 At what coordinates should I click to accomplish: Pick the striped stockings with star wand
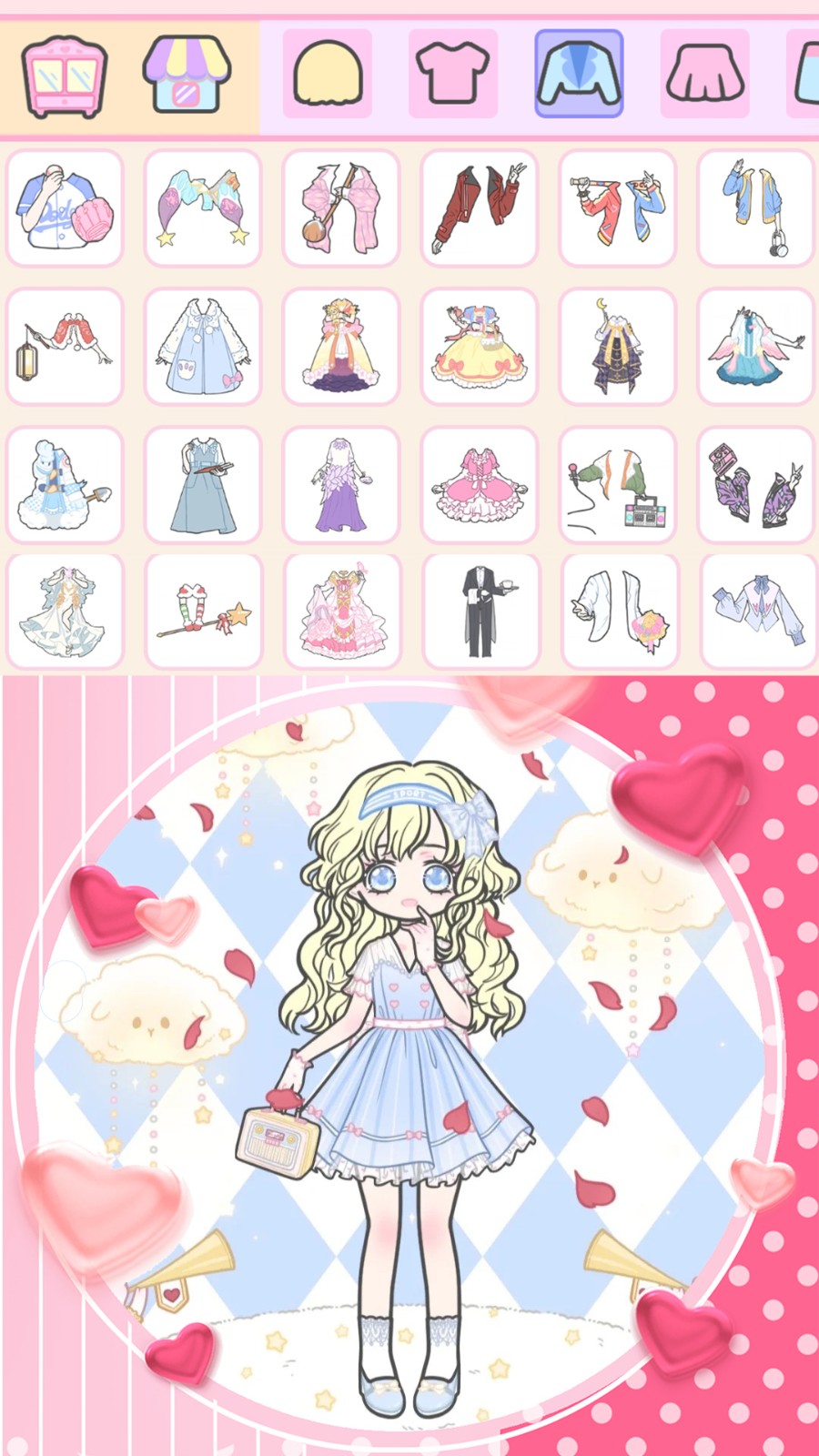click(x=204, y=612)
